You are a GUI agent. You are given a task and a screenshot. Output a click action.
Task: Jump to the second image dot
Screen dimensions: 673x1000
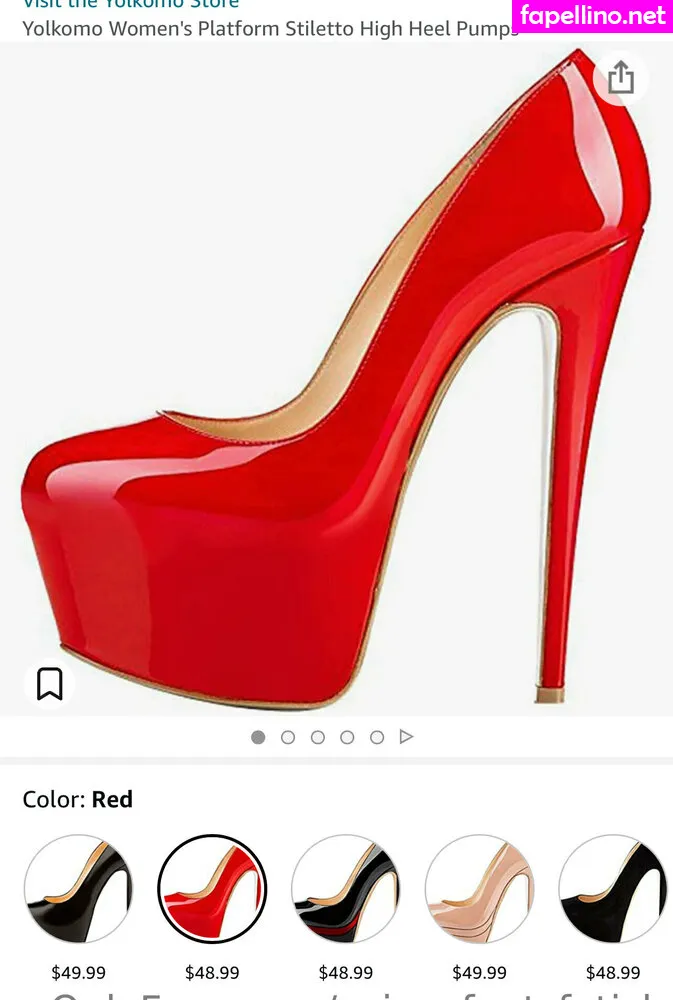click(x=288, y=737)
